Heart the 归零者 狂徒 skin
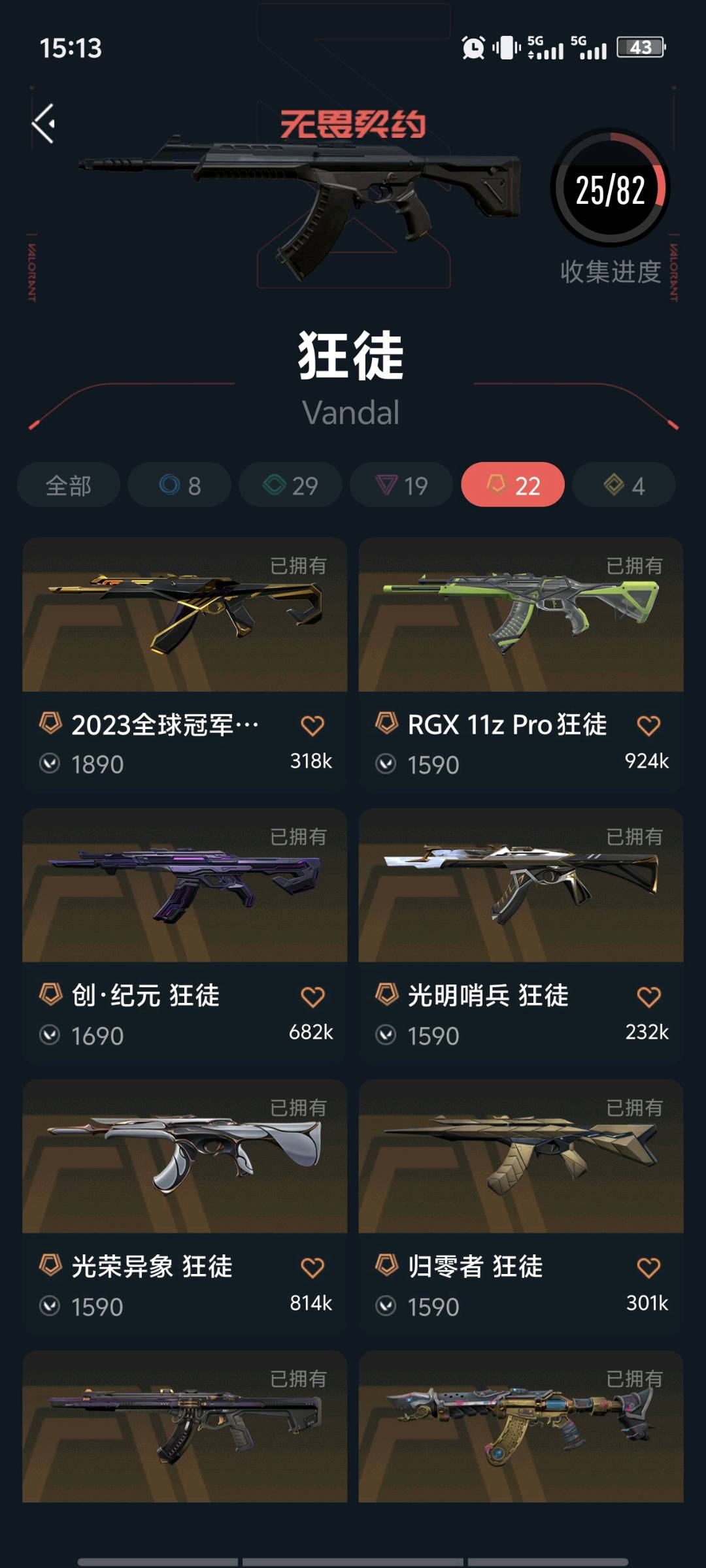This screenshot has width=706, height=1568. click(648, 1268)
